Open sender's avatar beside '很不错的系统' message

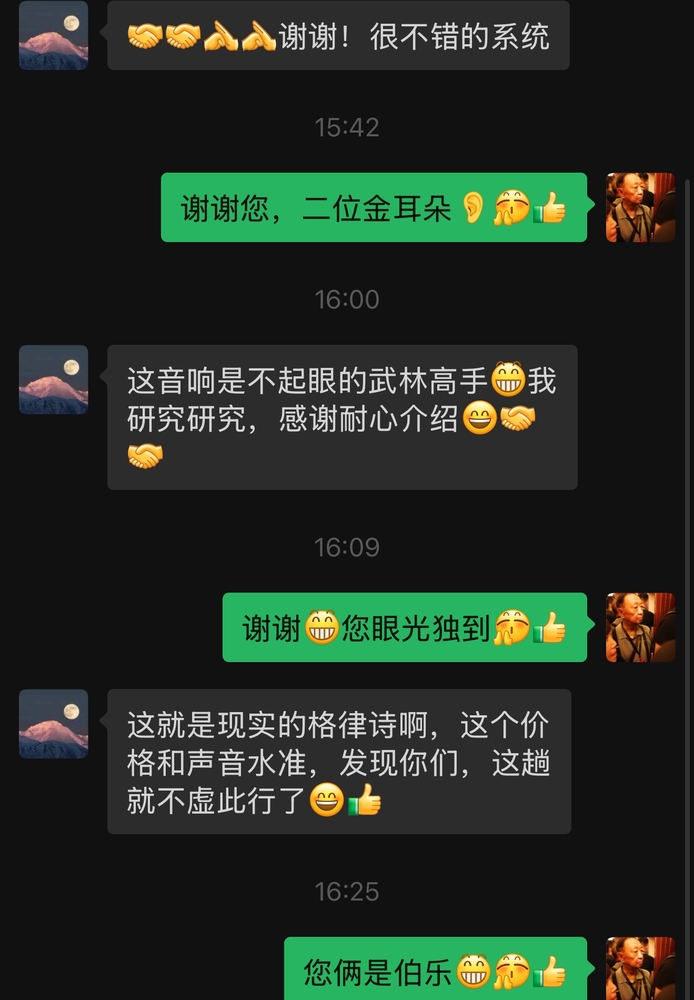[53, 36]
